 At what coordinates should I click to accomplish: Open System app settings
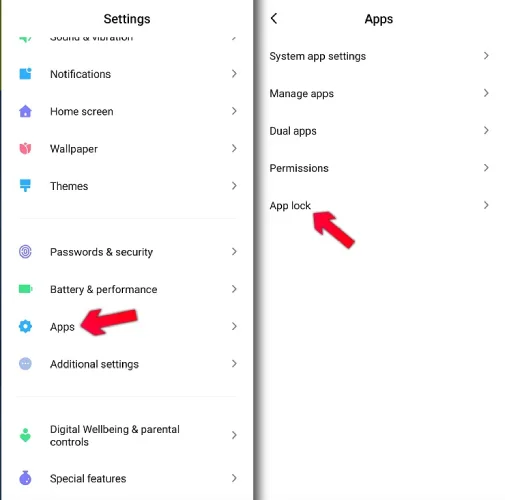379,56
